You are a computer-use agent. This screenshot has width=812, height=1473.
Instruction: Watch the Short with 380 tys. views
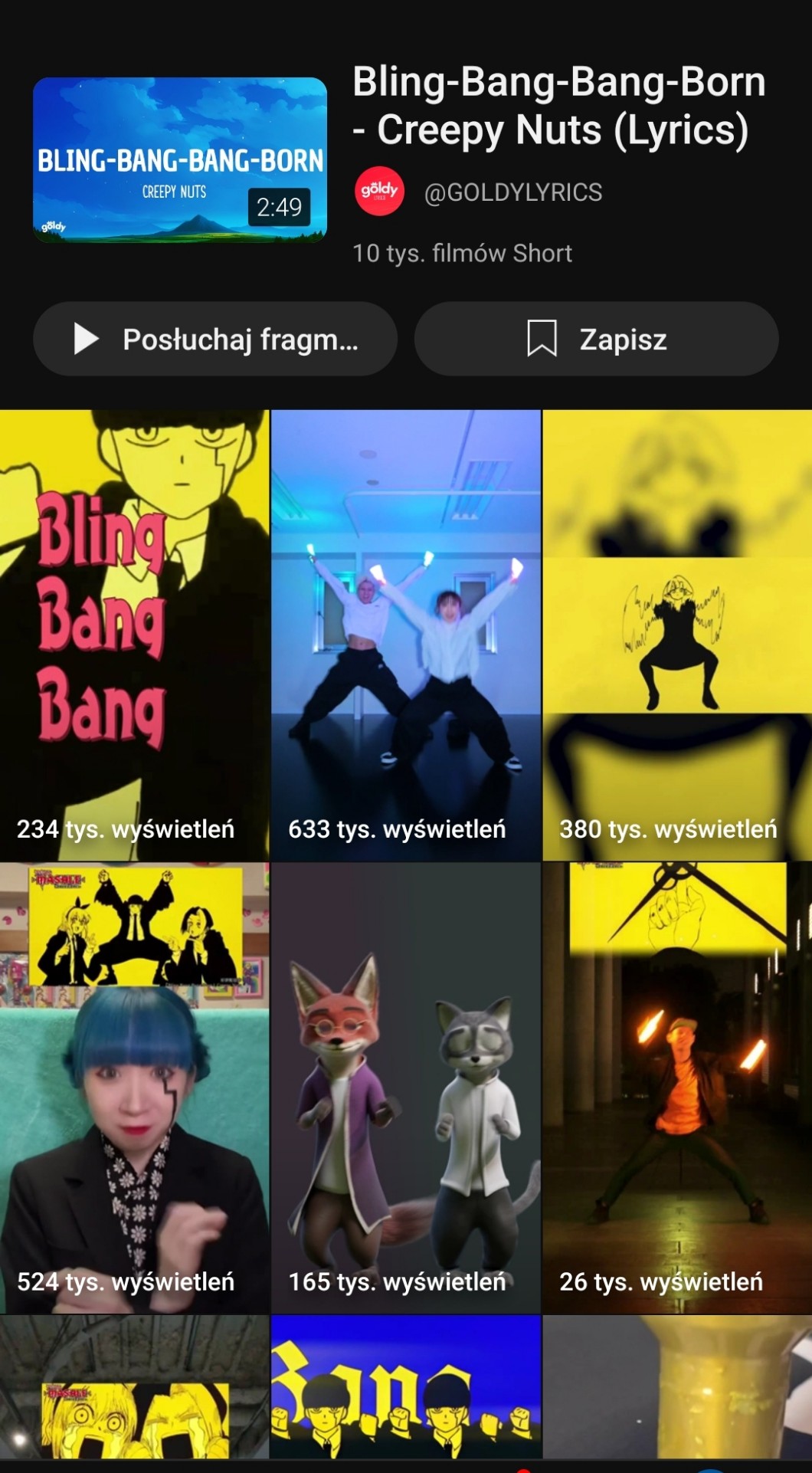677,635
